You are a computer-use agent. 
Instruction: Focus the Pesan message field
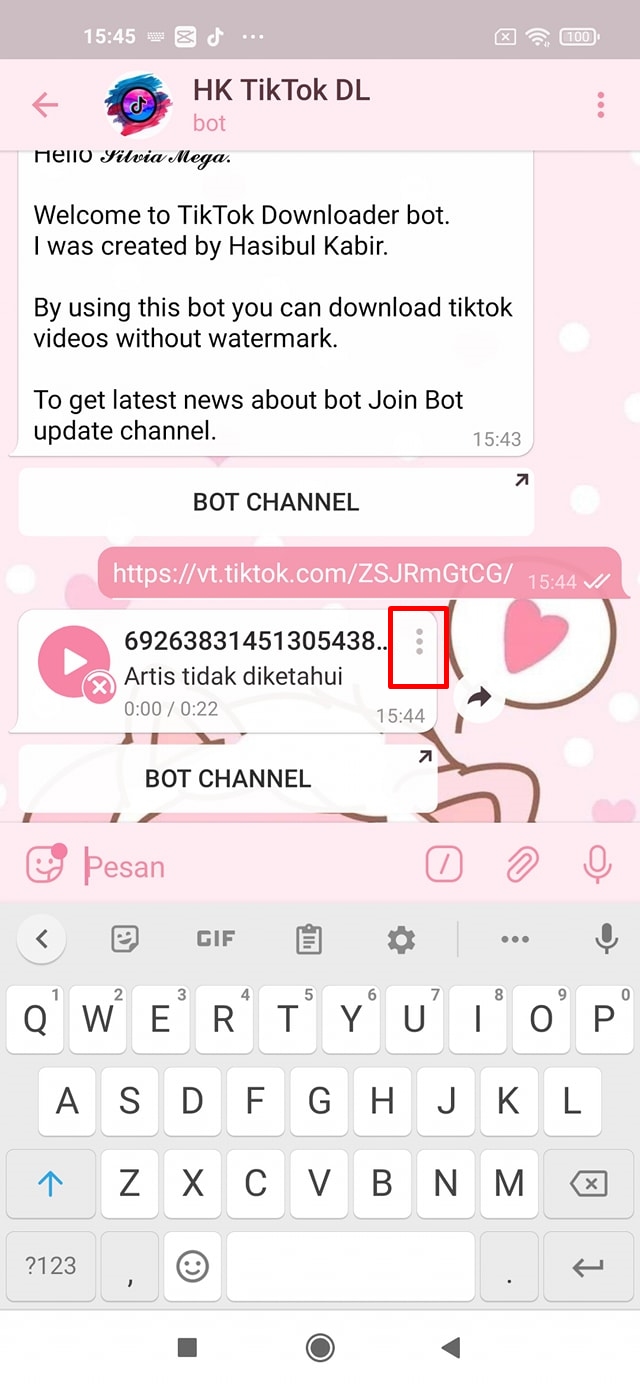pos(250,866)
